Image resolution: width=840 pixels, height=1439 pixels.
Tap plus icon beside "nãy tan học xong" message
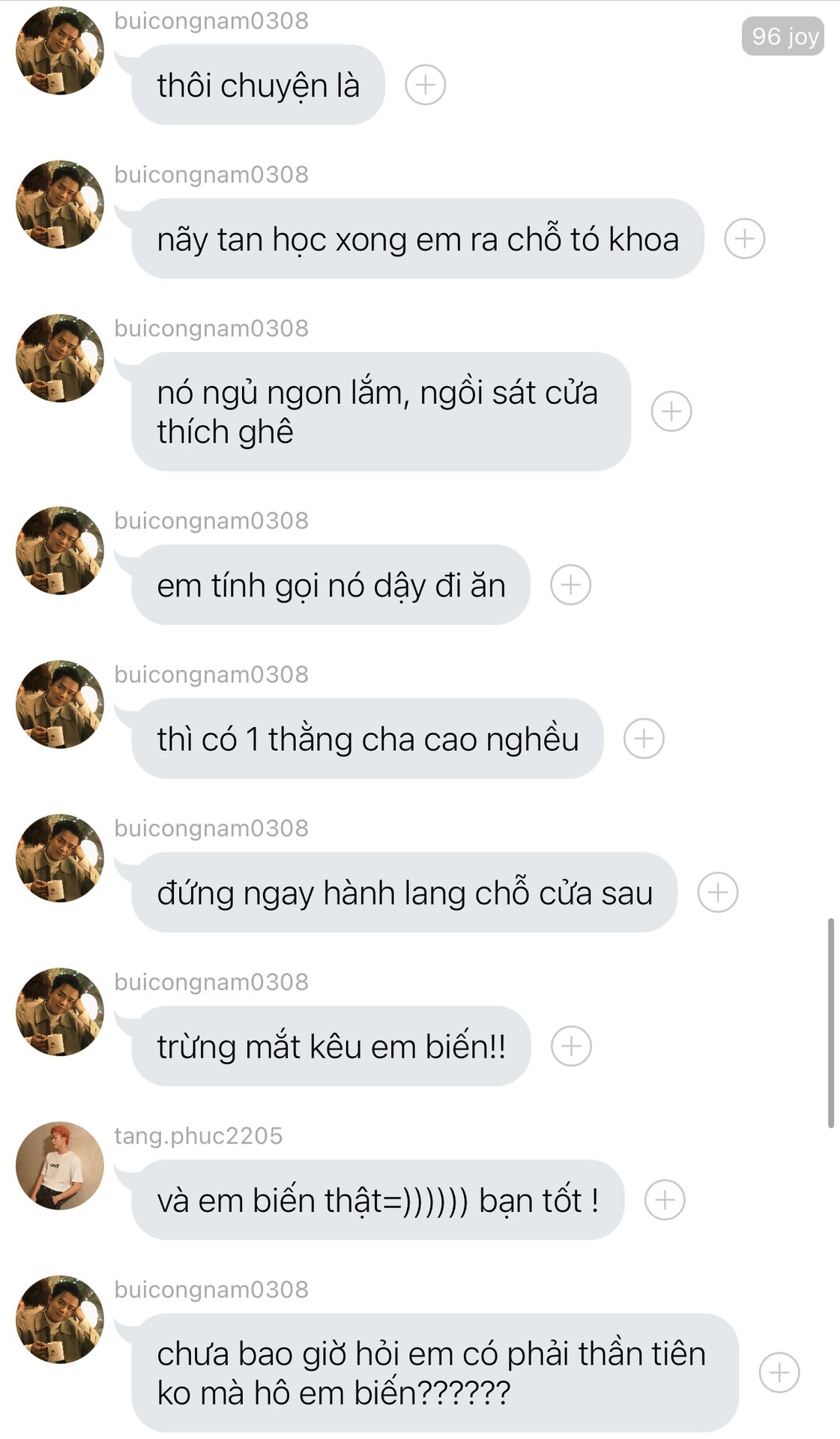[744, 239]
